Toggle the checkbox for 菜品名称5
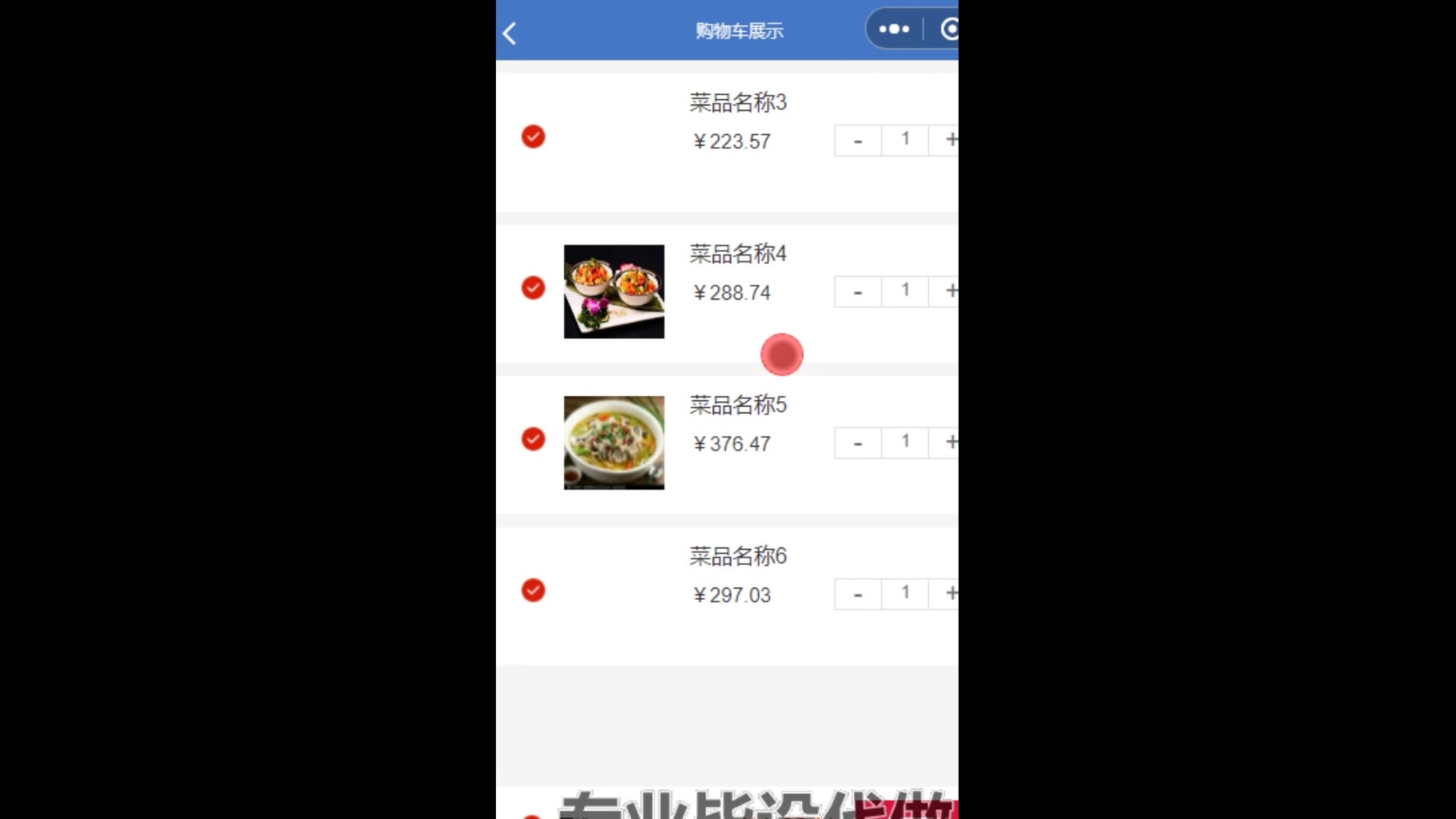The height and width of the screenshot is (819, 1456). 533,439
